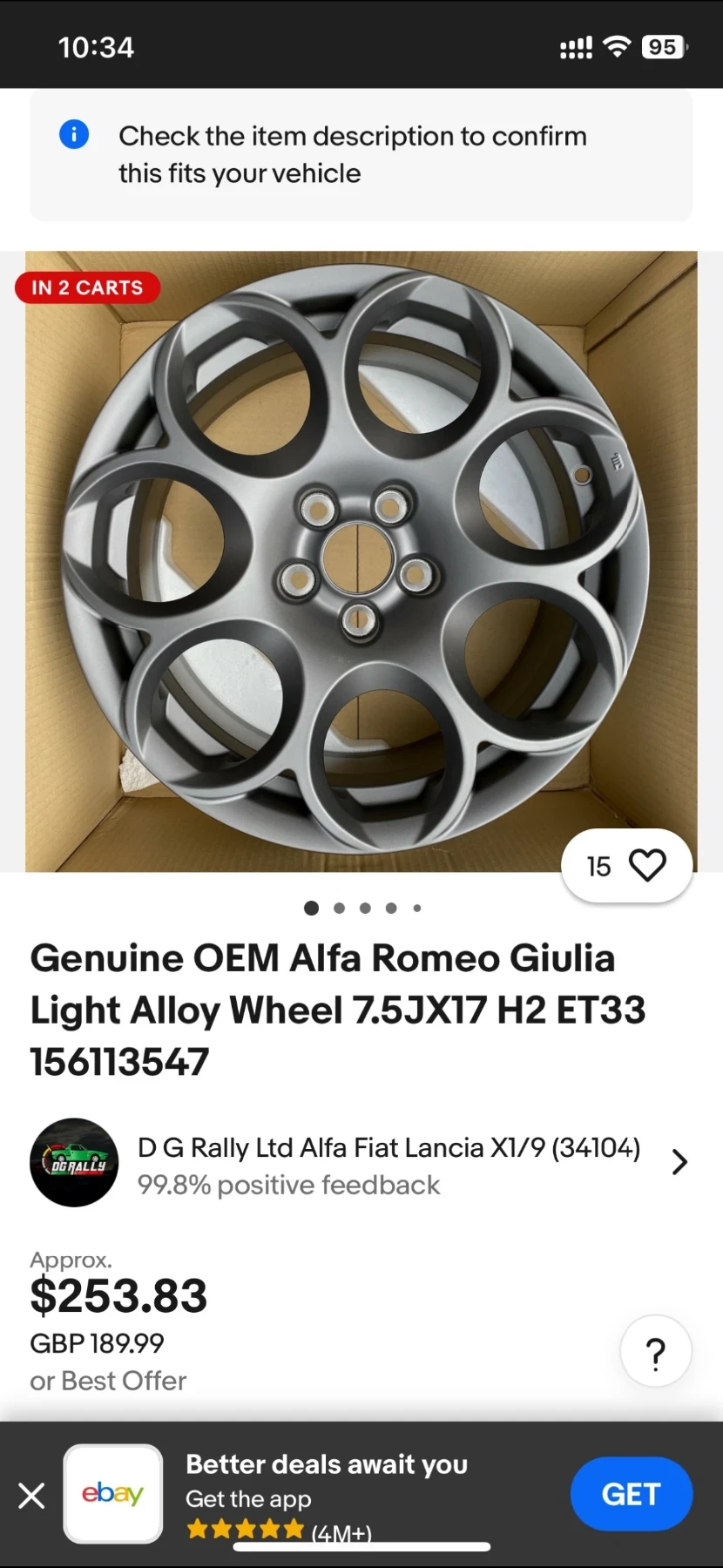
Task: Tap the cellular signal bars icon
Action: point(575,46)
